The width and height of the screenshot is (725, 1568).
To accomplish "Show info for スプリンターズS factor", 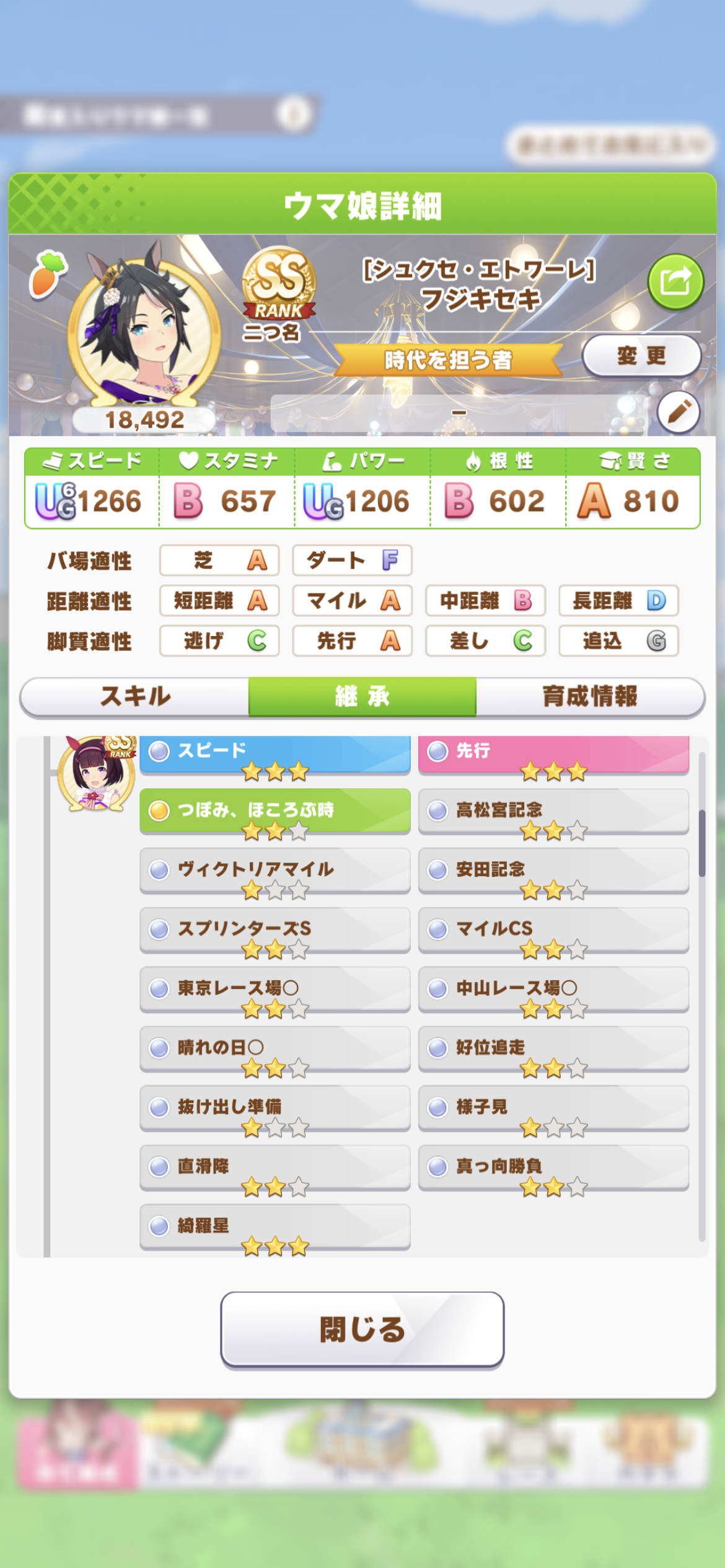I will pyautogui.click(x=275, y=929).
